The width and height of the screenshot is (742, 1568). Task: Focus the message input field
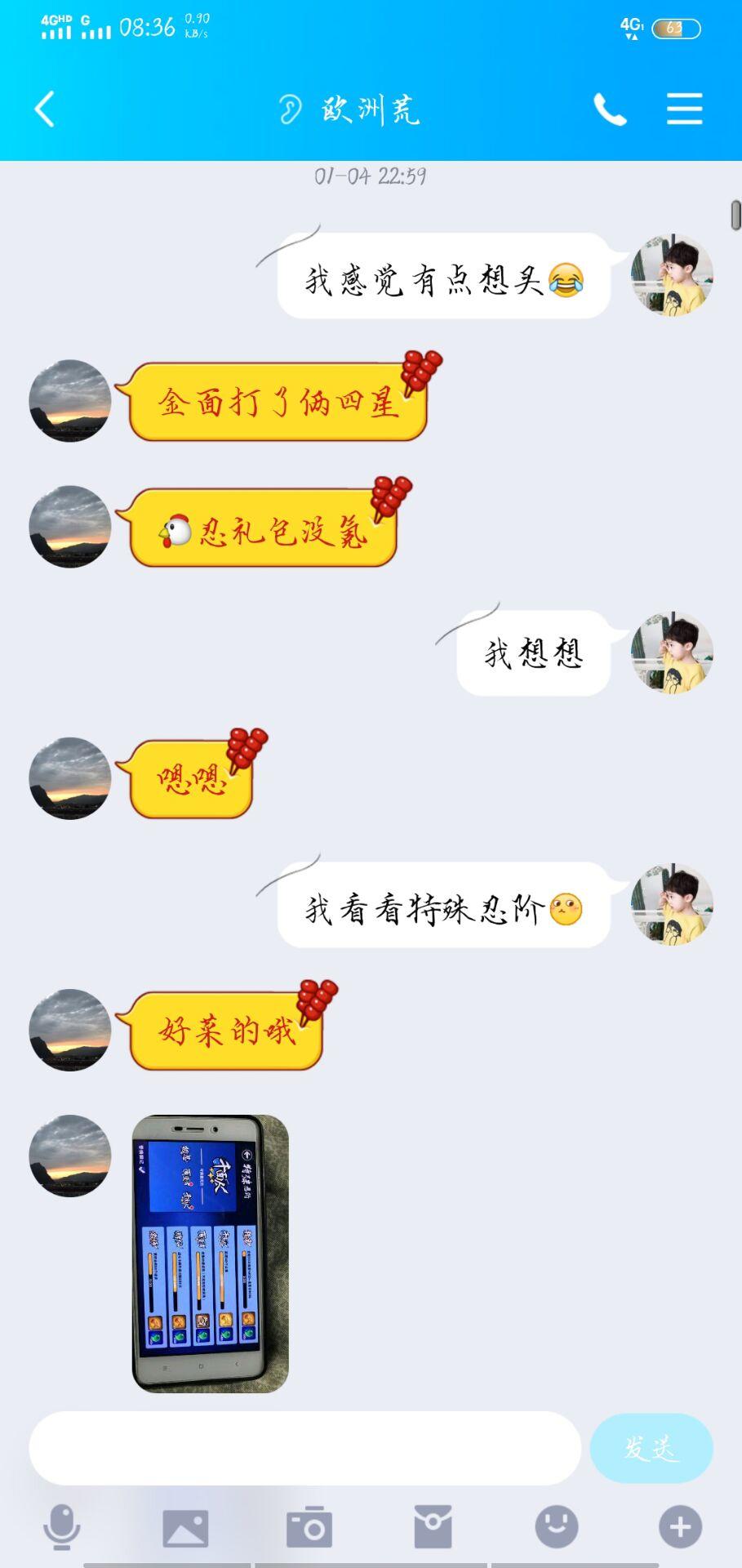(x=305, y=1448)
